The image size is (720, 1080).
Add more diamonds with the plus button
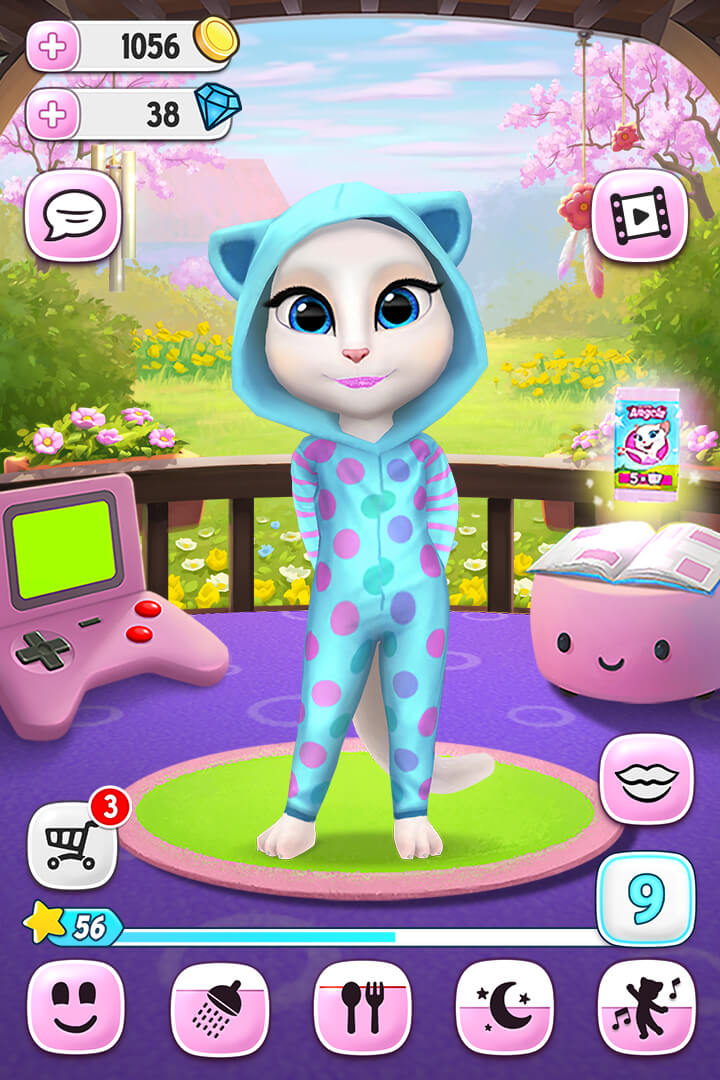tap(52, 114)
